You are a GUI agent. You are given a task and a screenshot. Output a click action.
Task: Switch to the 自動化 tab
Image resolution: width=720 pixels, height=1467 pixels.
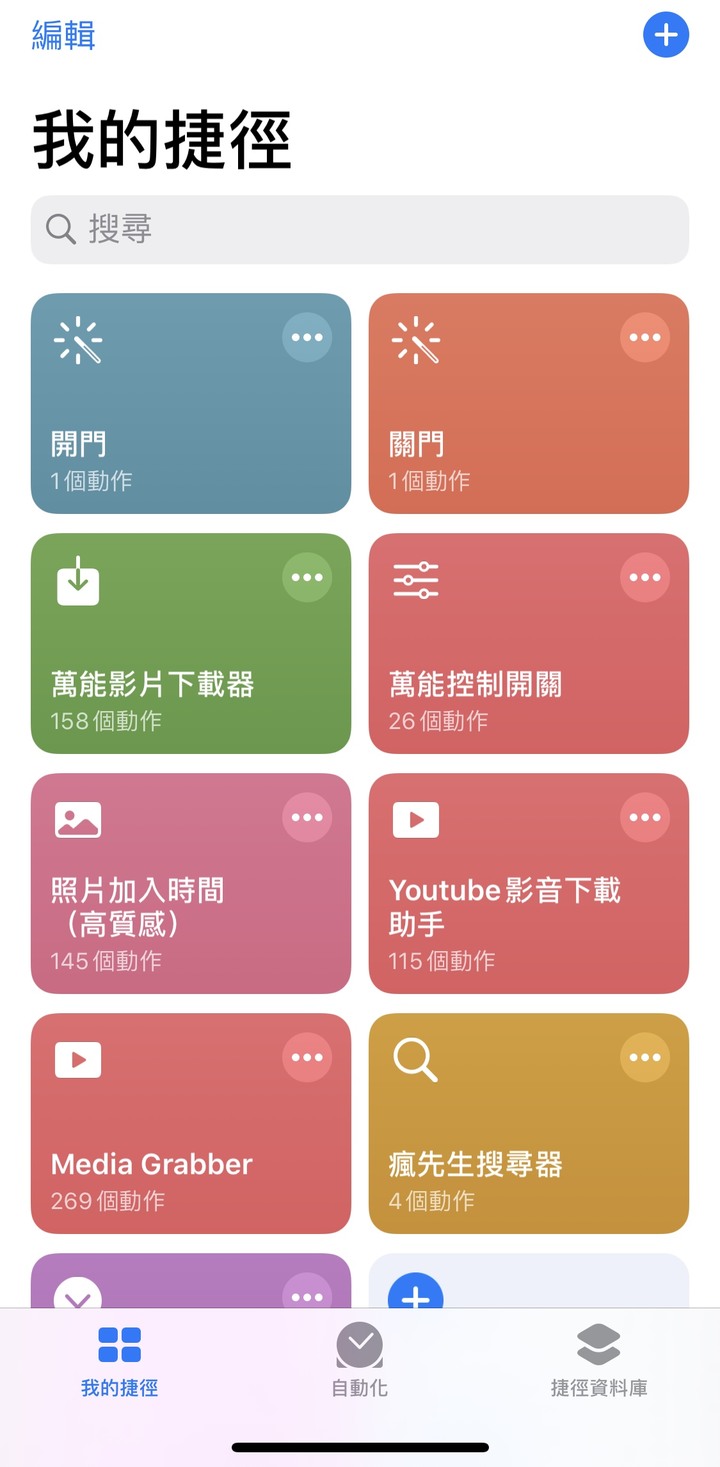[x=360, y=1360]
